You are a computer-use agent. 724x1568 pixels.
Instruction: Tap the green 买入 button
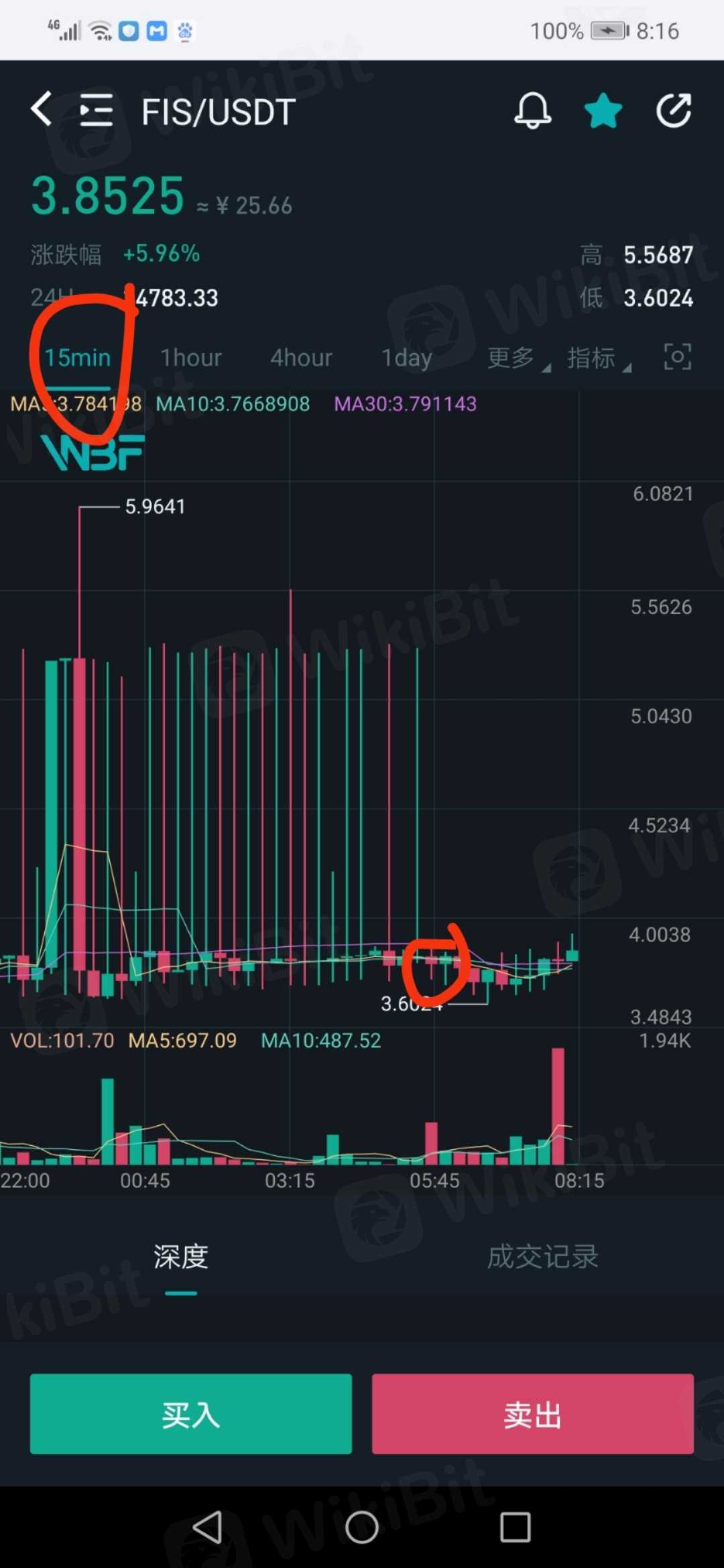click(191, 1415)
